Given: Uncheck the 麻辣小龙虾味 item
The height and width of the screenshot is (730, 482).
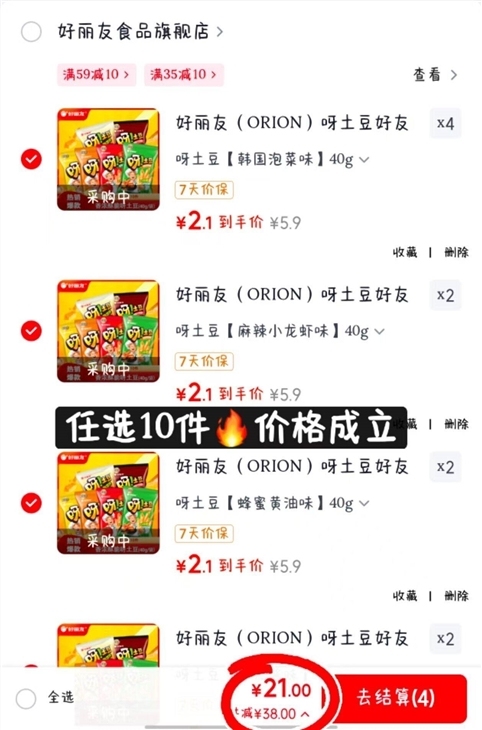Looking at the screenshot, I should [31, 331].
